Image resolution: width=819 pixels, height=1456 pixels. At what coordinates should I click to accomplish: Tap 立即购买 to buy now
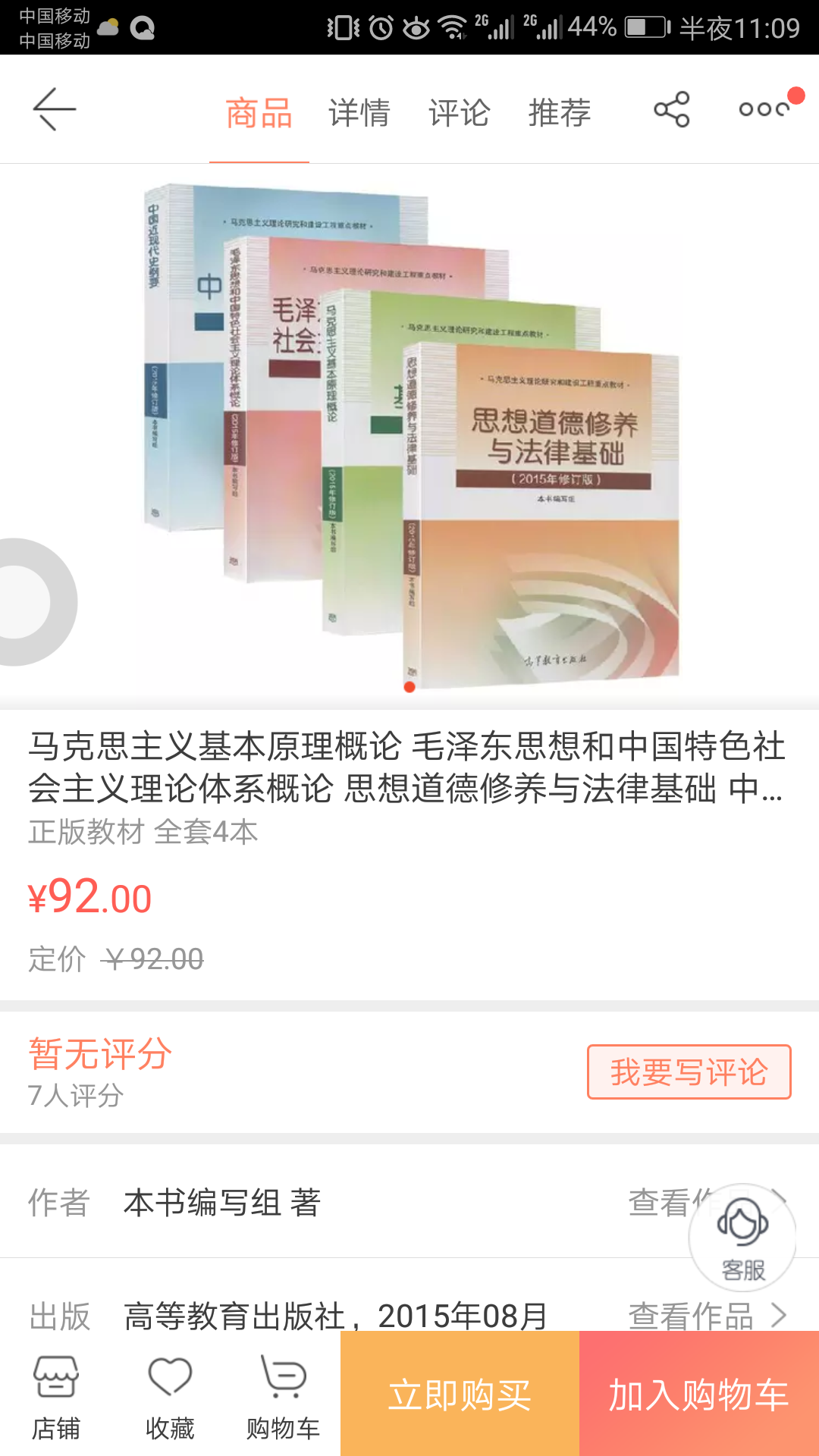[460, 1394]
